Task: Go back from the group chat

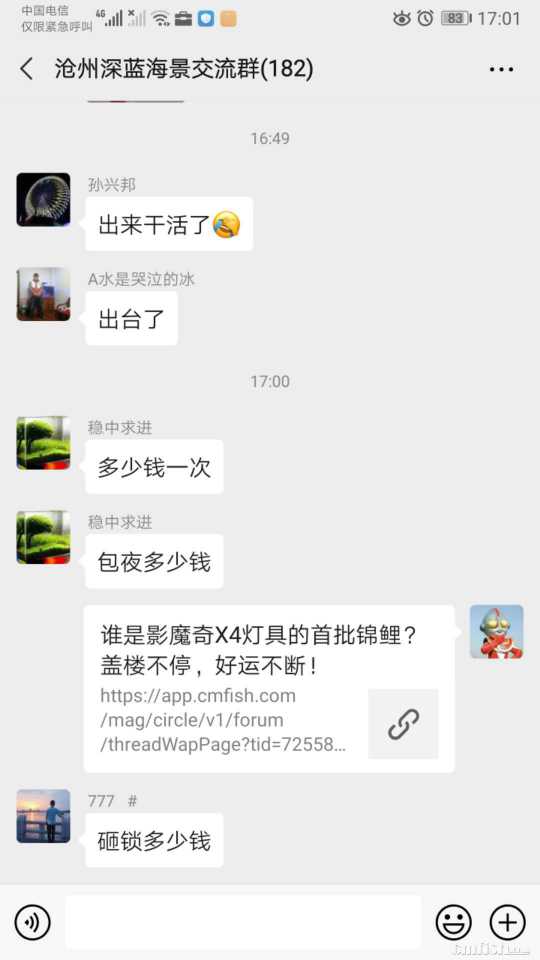Action: [x=26, y=69]
